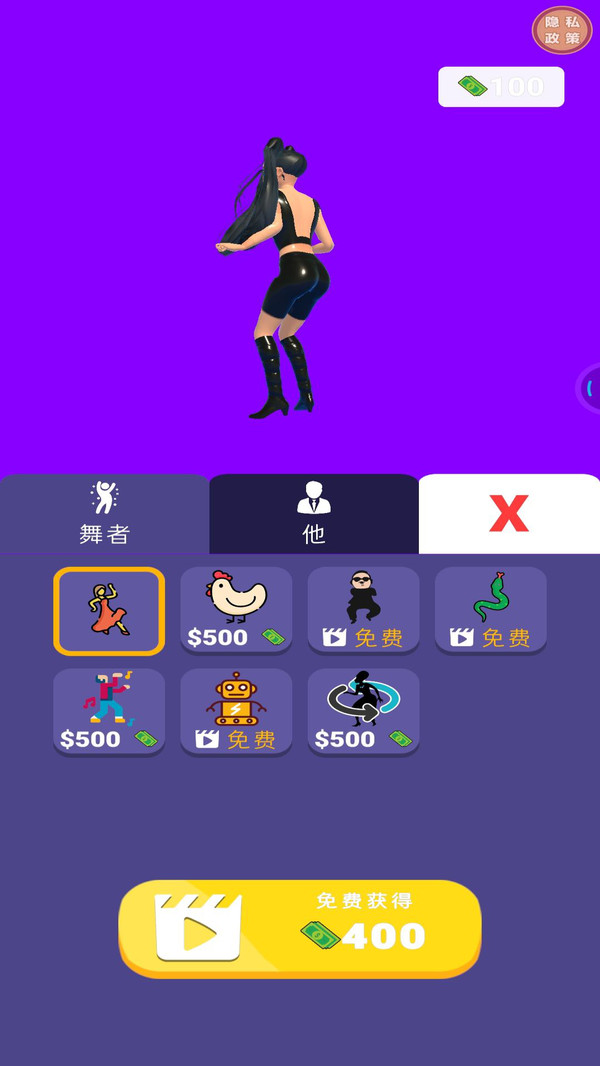This screenshot has height=1066, width=600.
Task: Buy the chicken dance for $500
Action: [x=236, y=611]
